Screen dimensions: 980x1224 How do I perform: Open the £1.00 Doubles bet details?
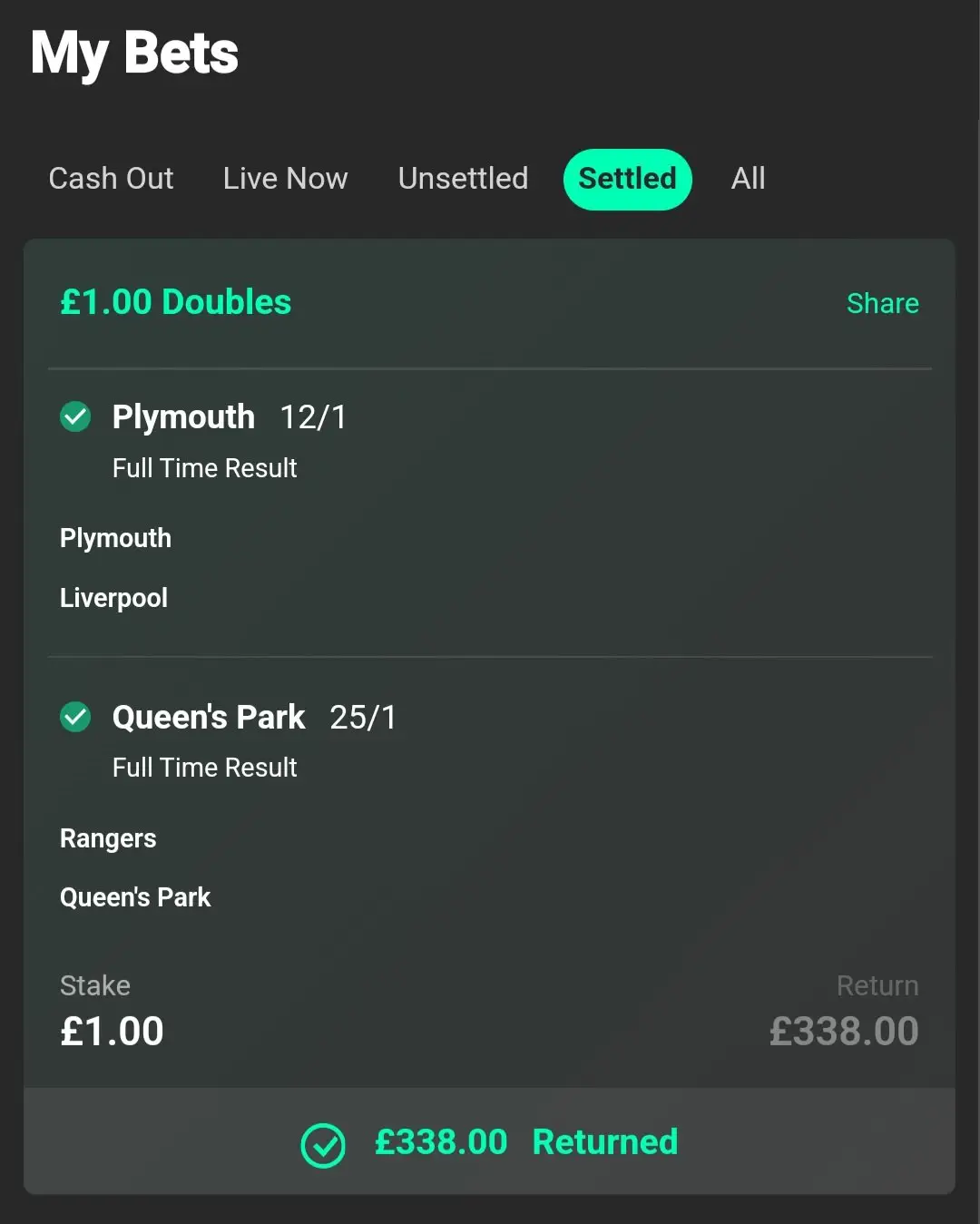[x=175, y=302]
